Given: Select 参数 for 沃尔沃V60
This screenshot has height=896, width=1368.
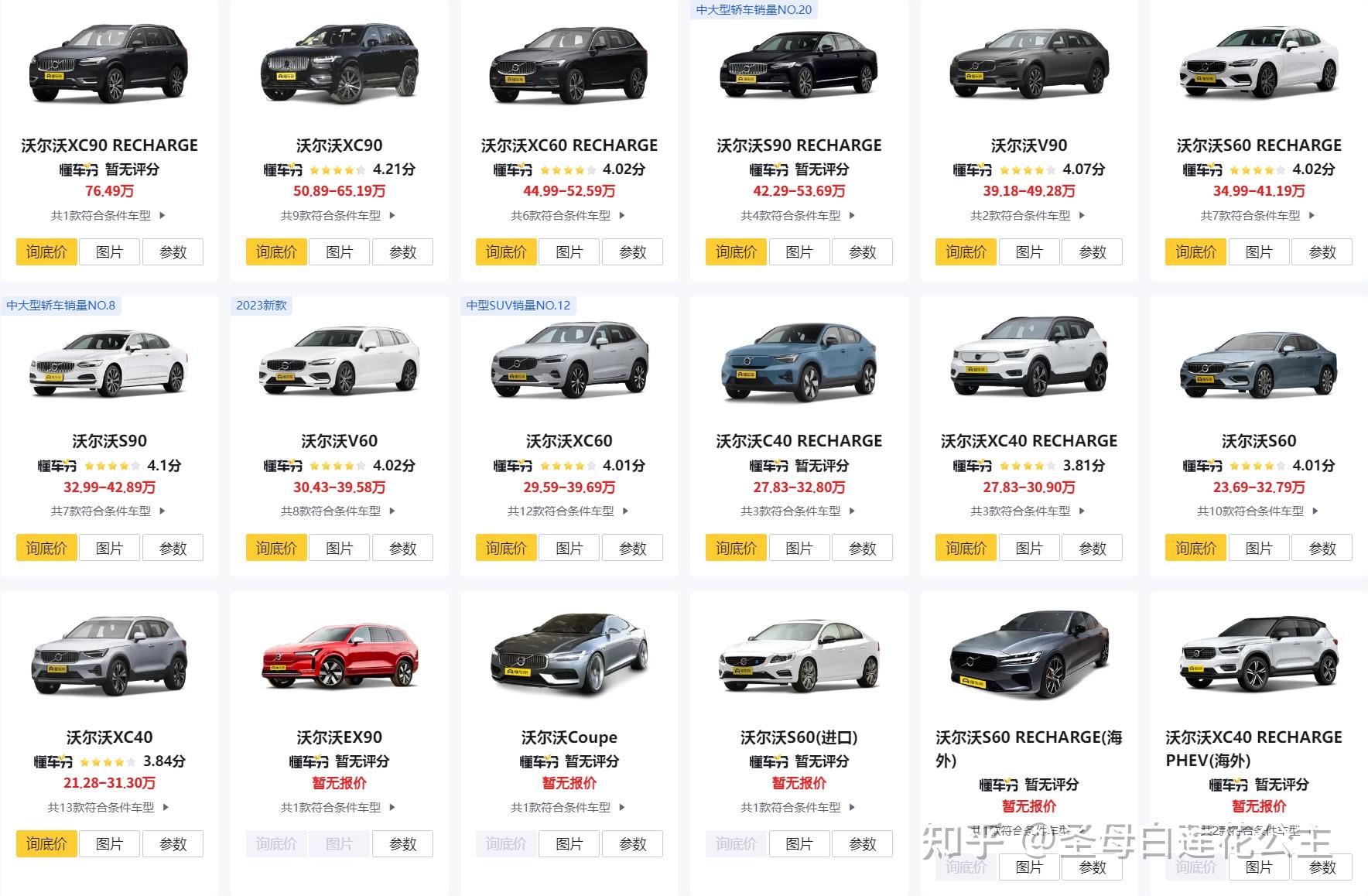Looking at the screenshot, I should tap(402, 549).
